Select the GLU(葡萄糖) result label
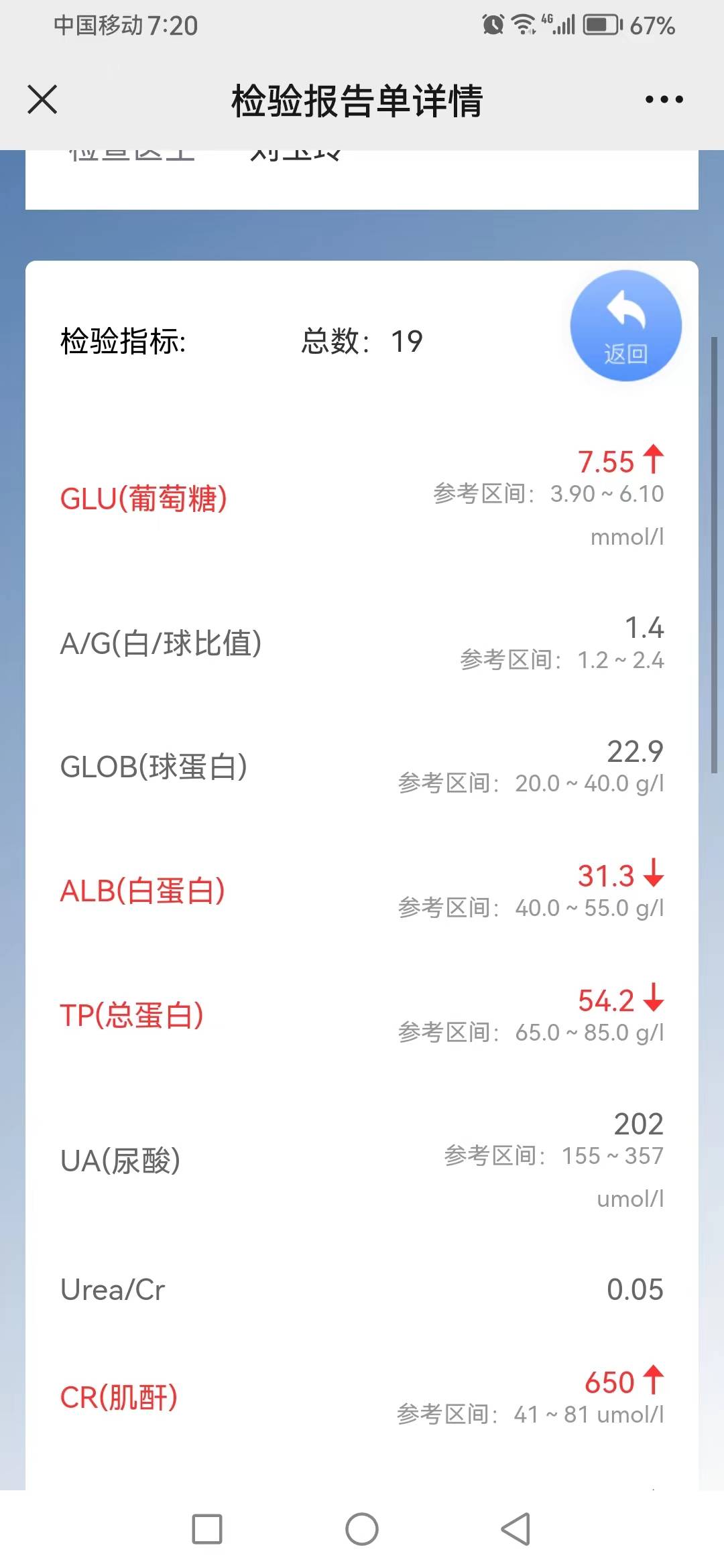 coord(143,499)
